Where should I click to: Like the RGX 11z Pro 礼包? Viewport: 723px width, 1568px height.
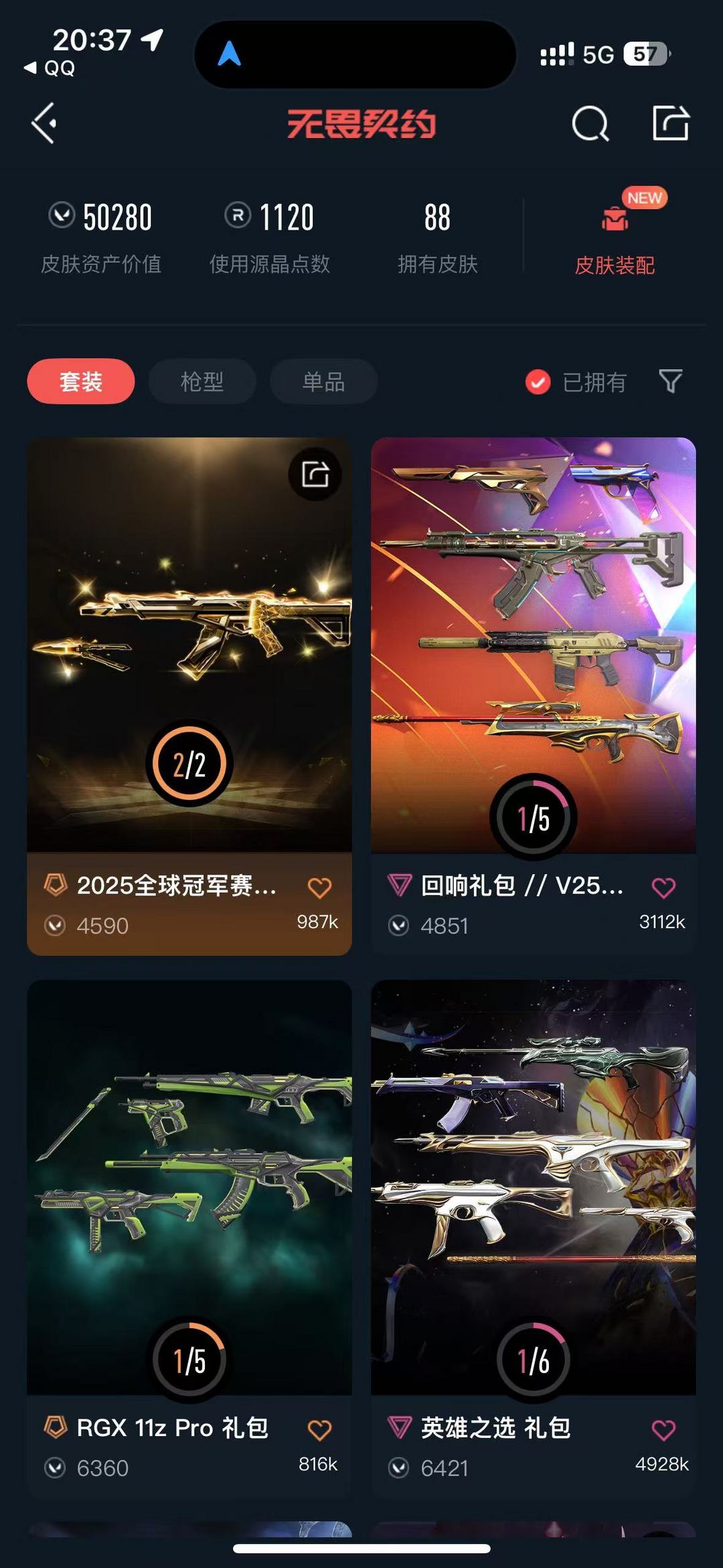[x=319, y=1430]
